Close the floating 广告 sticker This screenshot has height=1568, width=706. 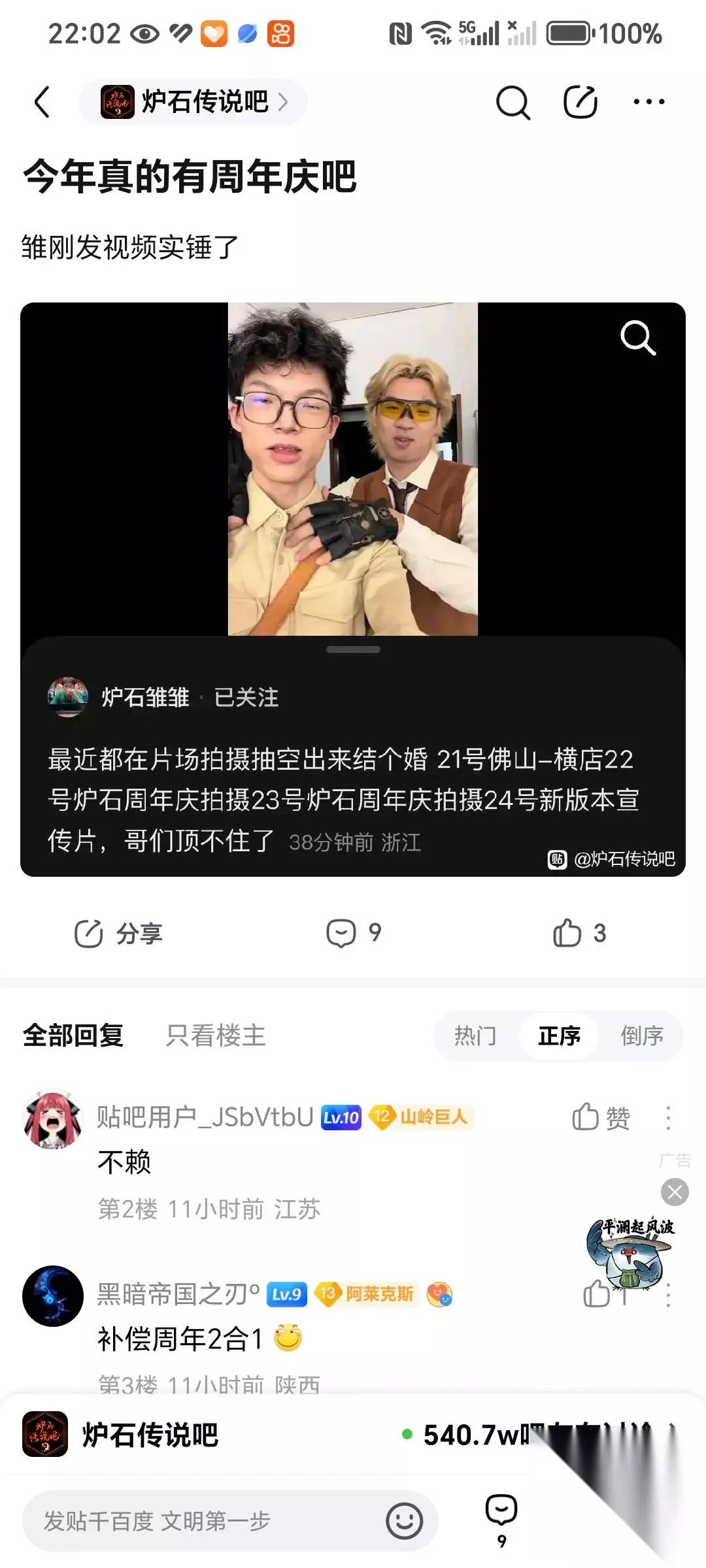(x=675, y=1192)
